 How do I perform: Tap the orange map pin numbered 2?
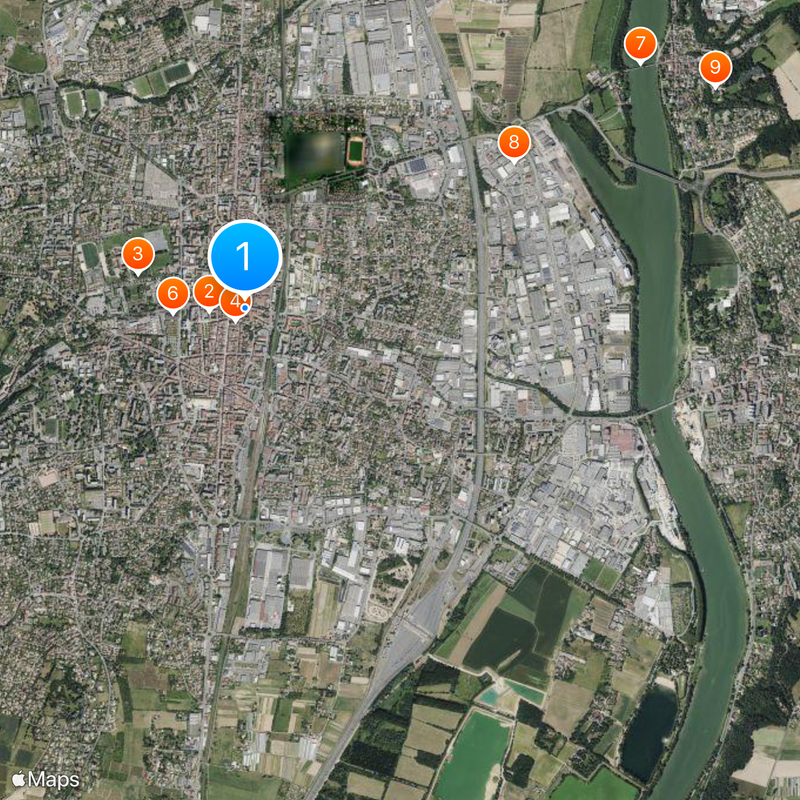(x=206, y=293)
